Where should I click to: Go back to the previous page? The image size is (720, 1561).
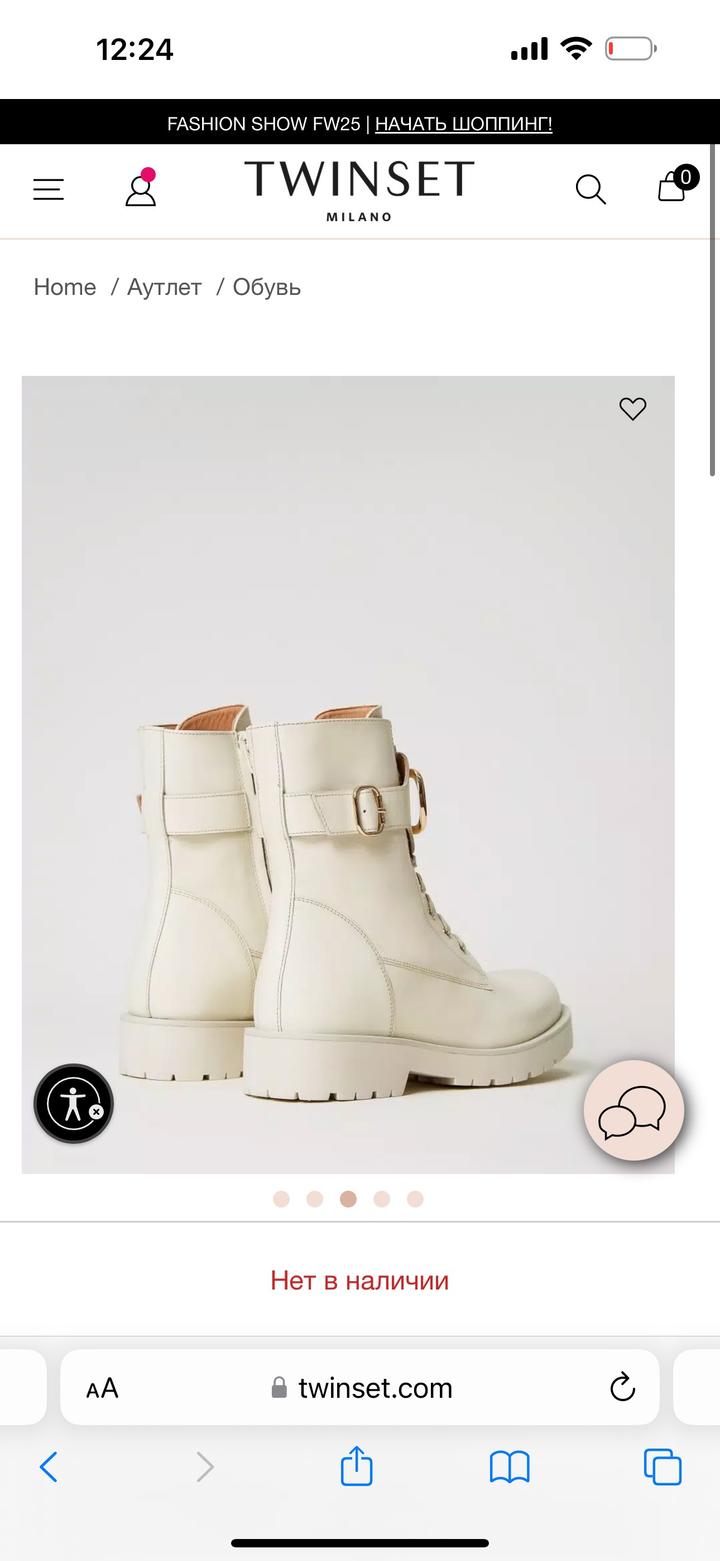(x=49, y=1467)
